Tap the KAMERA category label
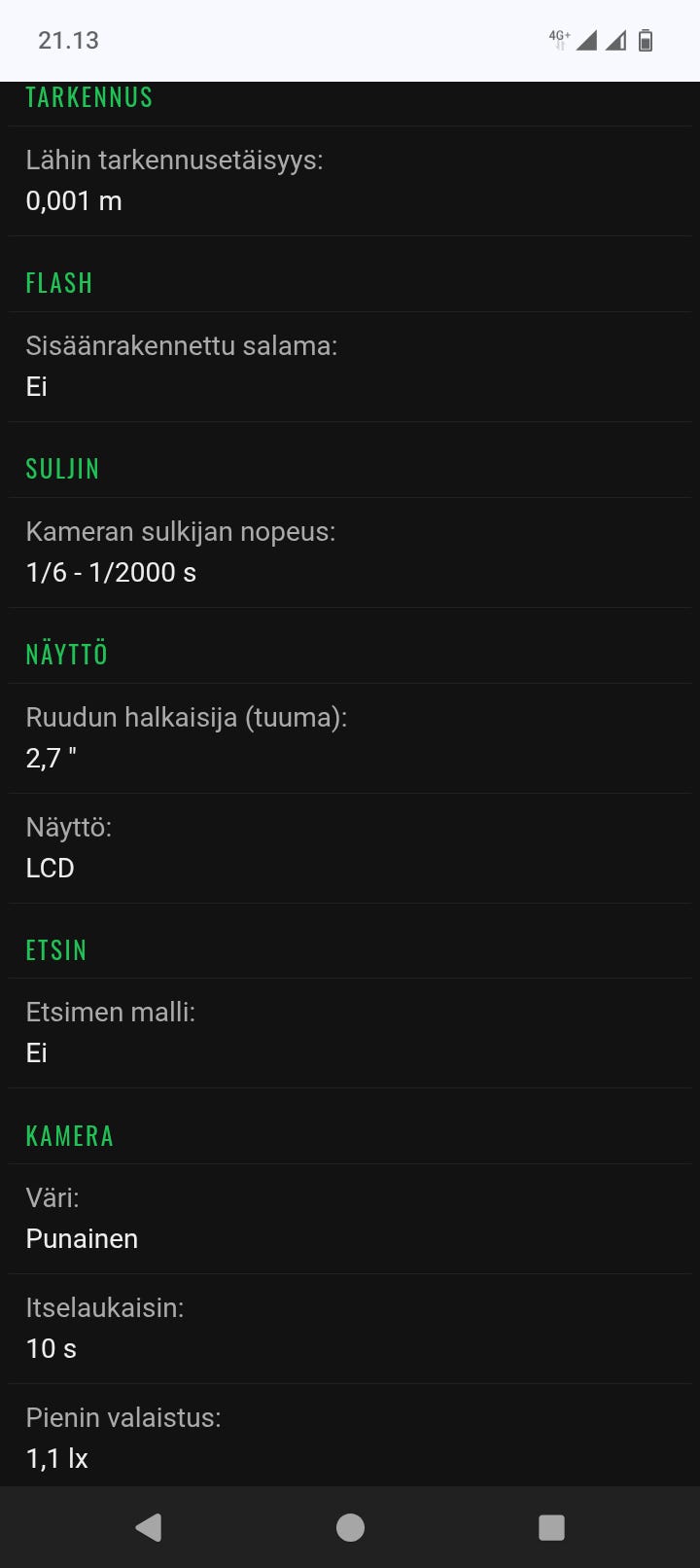 [69, 1135]
